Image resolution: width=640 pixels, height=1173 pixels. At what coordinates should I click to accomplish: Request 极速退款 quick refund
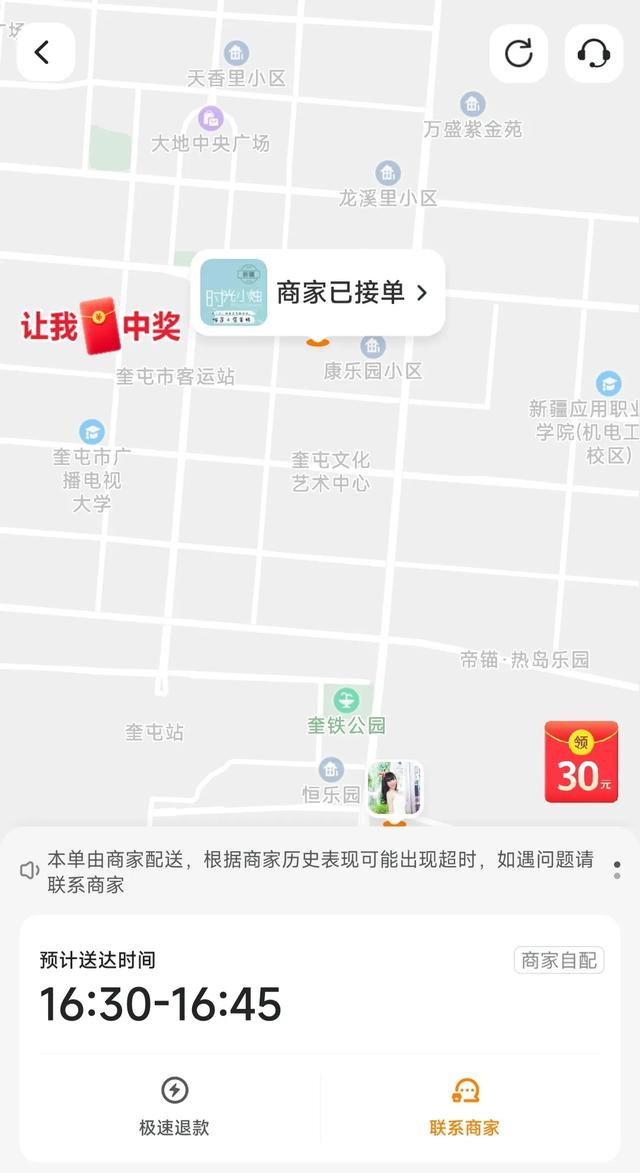tap(175, 1106)
